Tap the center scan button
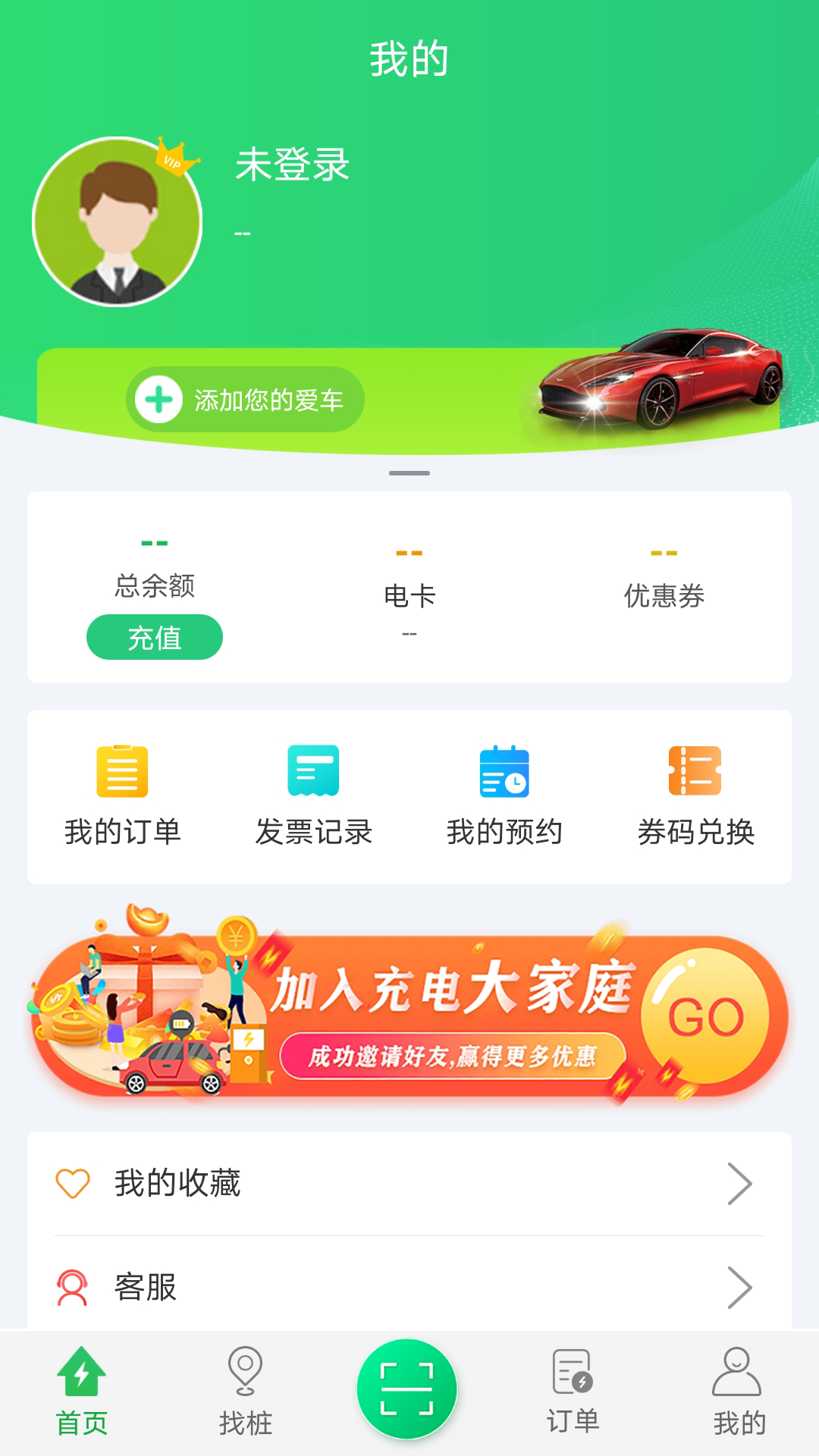The width and height of the screenshot is (819, 1456). tap(407, 1388)
